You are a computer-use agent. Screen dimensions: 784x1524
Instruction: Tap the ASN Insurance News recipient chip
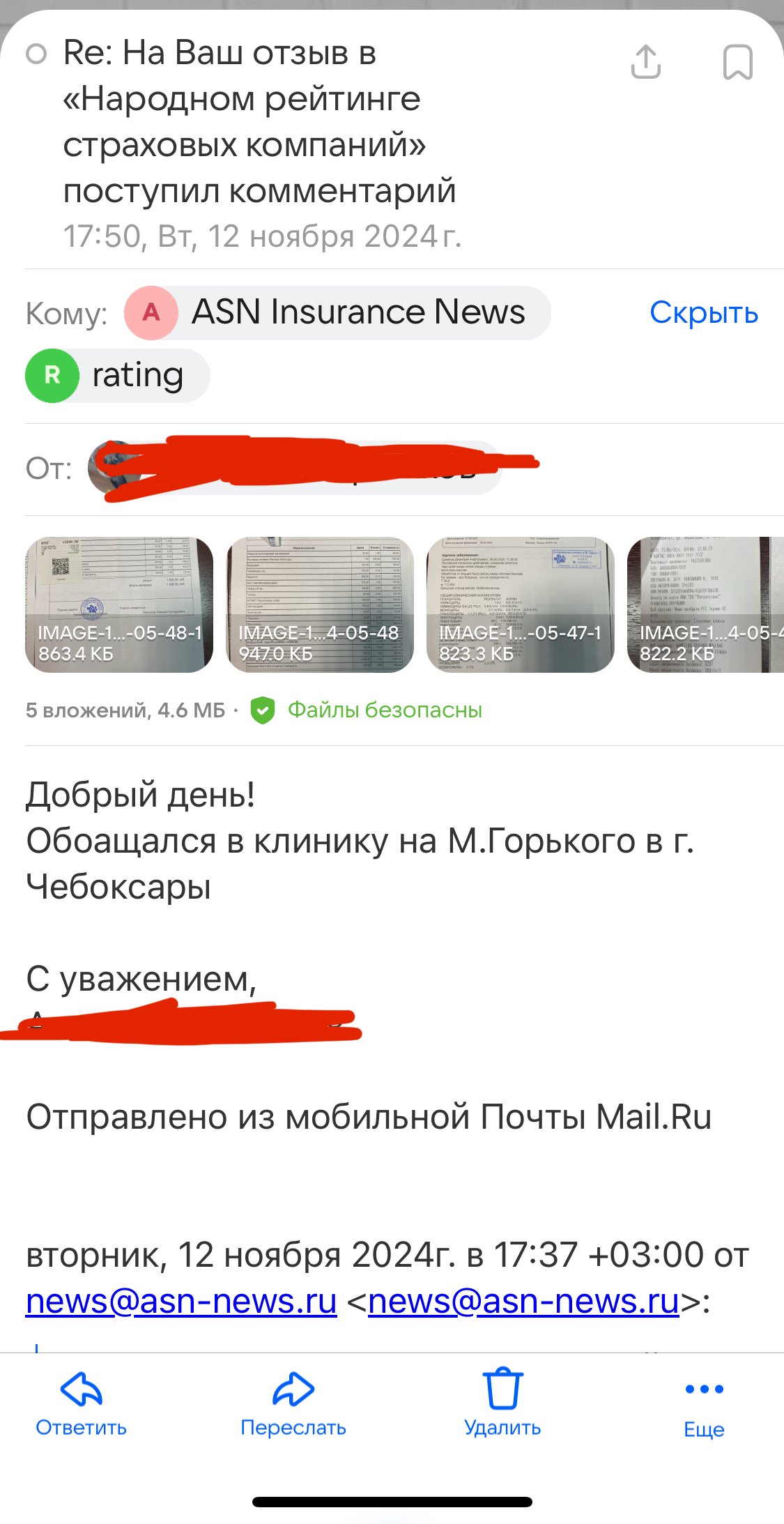(338, 312)
